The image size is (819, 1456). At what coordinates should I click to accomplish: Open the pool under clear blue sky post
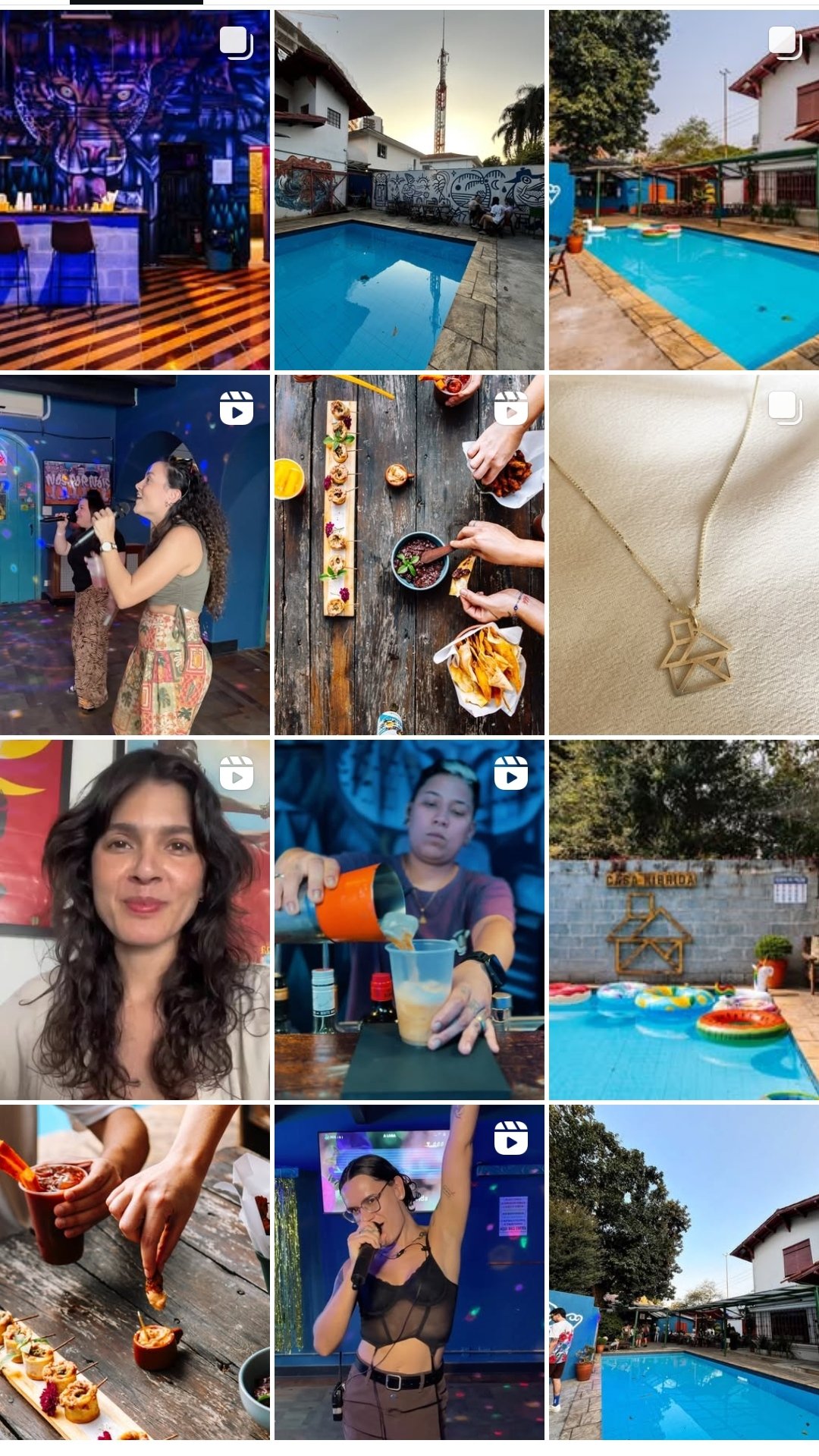tap(684, 1272)
